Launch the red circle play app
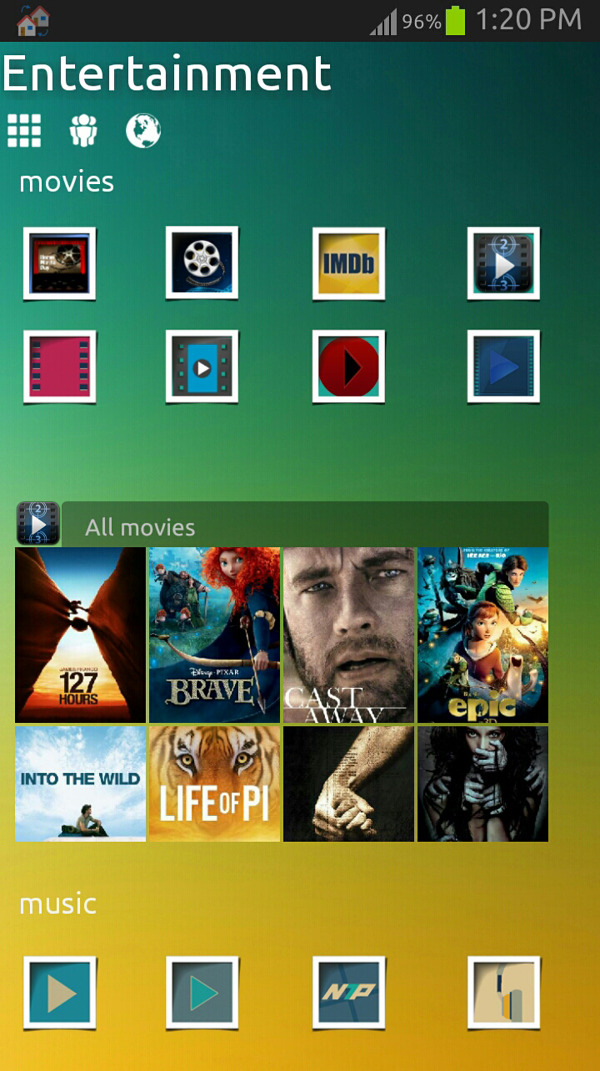 pos(348,367)
